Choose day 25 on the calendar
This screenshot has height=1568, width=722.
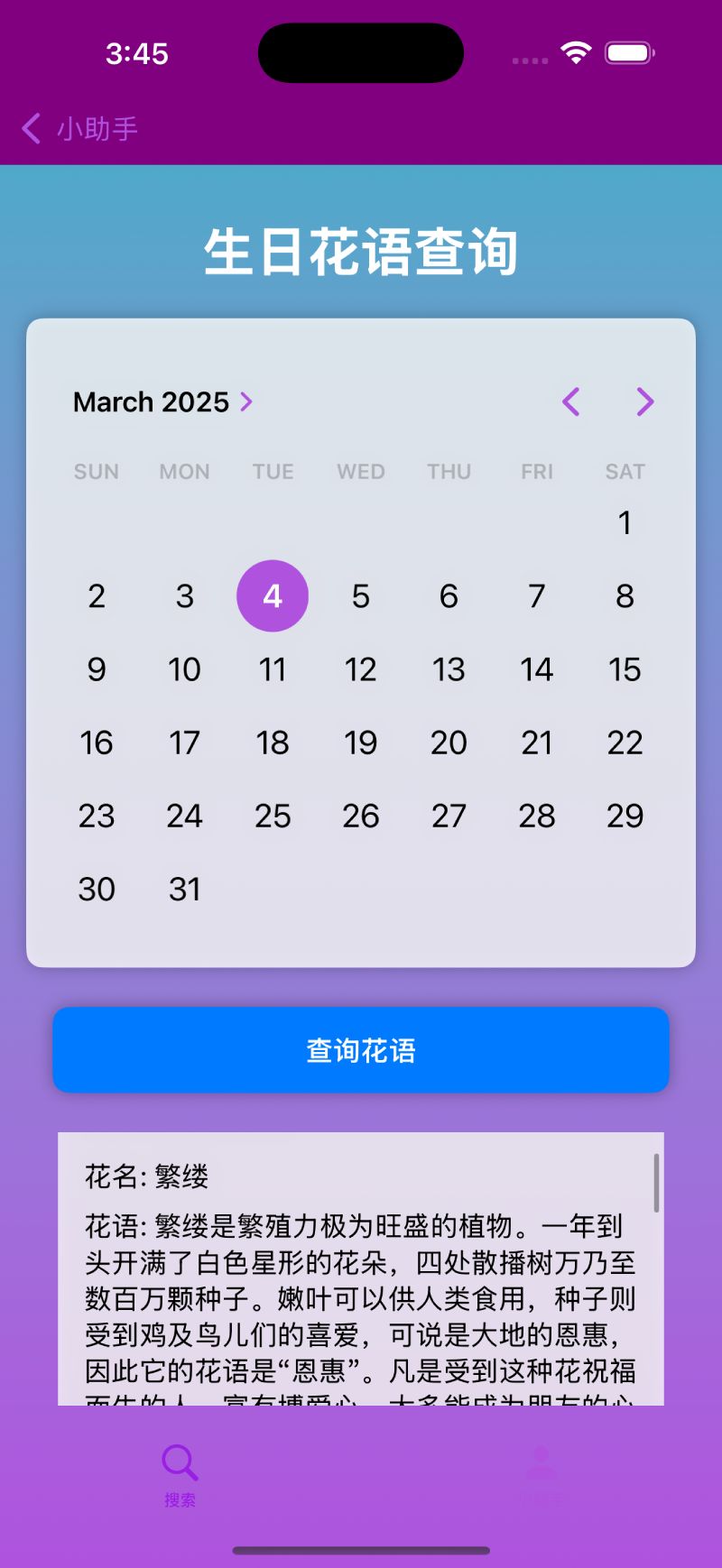273,816
